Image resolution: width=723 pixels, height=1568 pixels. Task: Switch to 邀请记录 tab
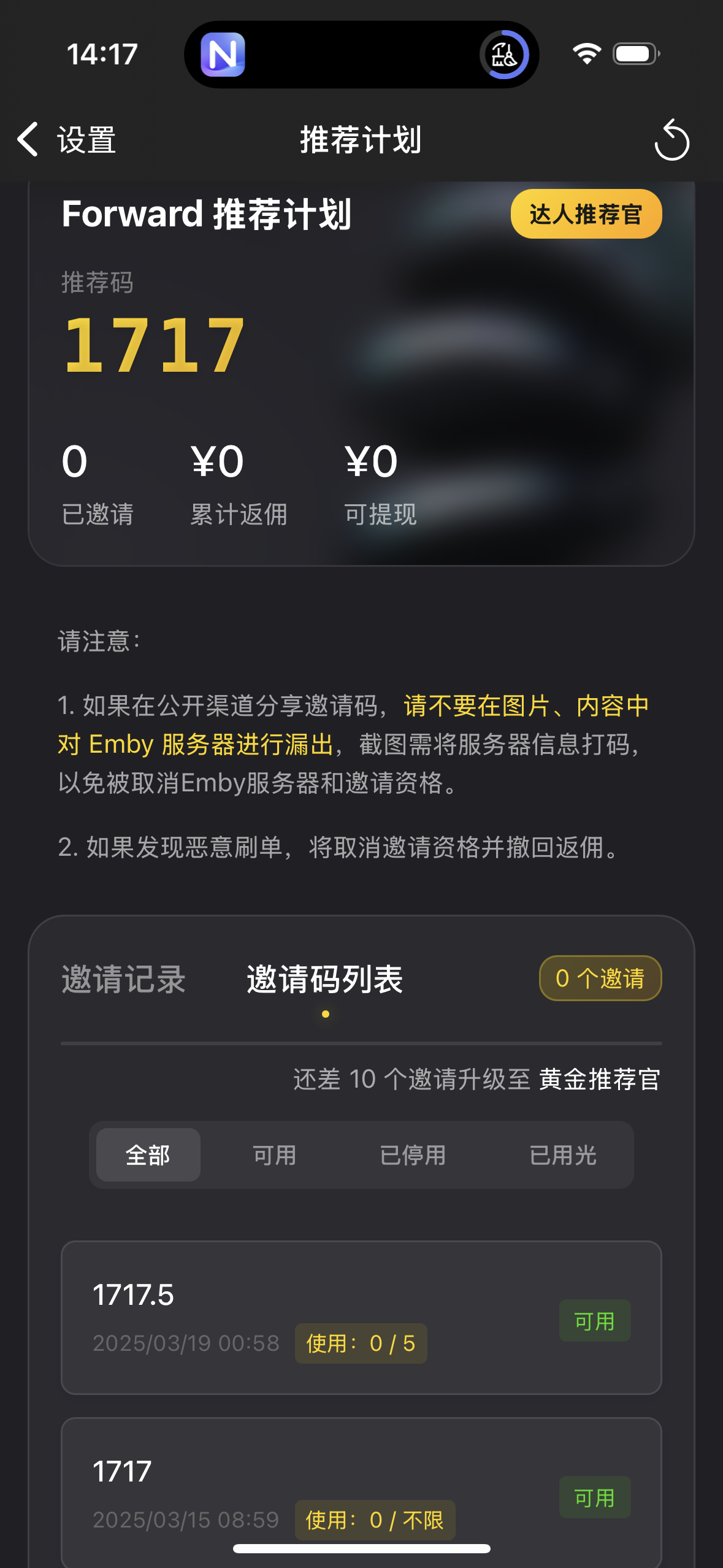coord(123,979)
